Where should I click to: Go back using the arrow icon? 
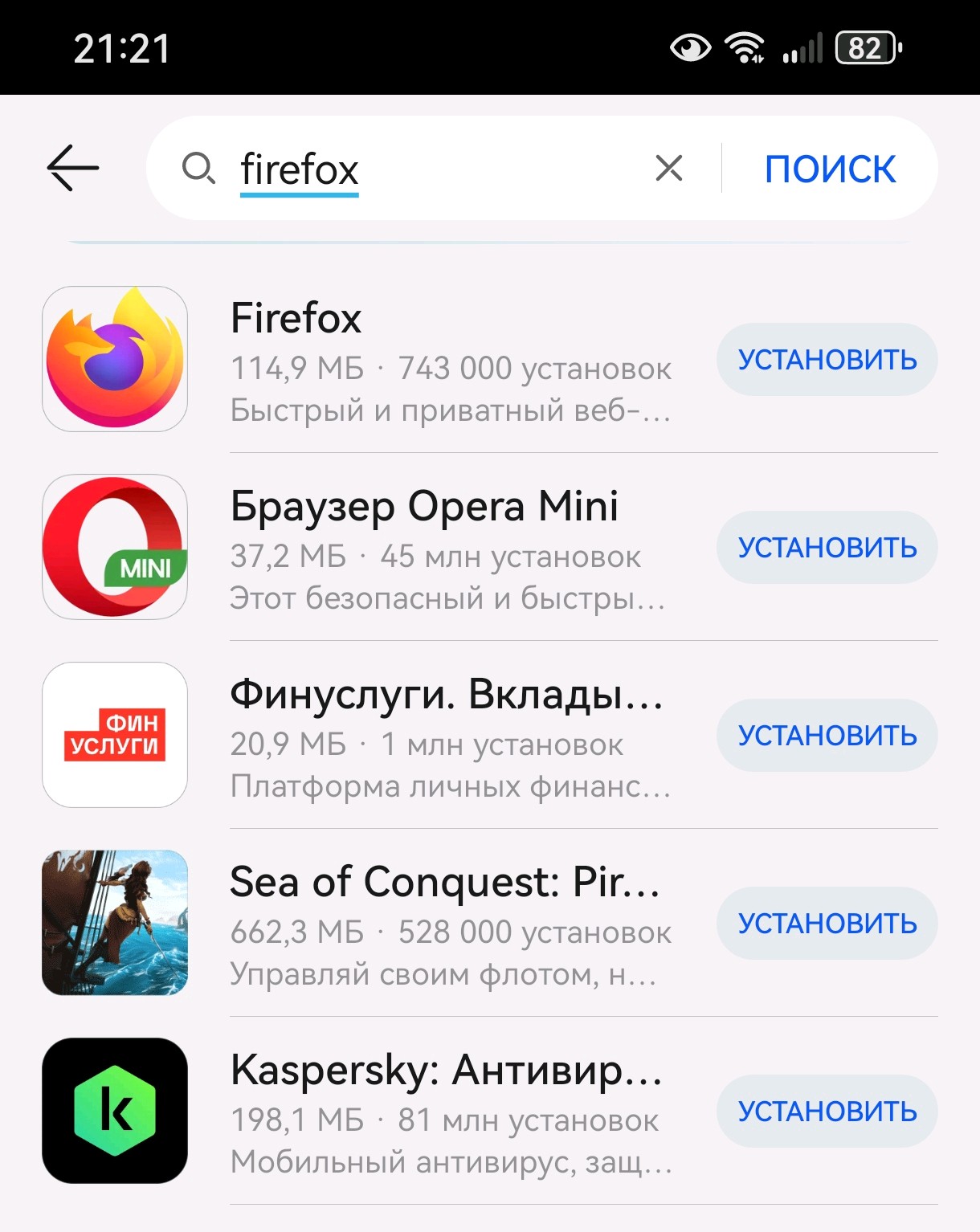tap(73, 169)
